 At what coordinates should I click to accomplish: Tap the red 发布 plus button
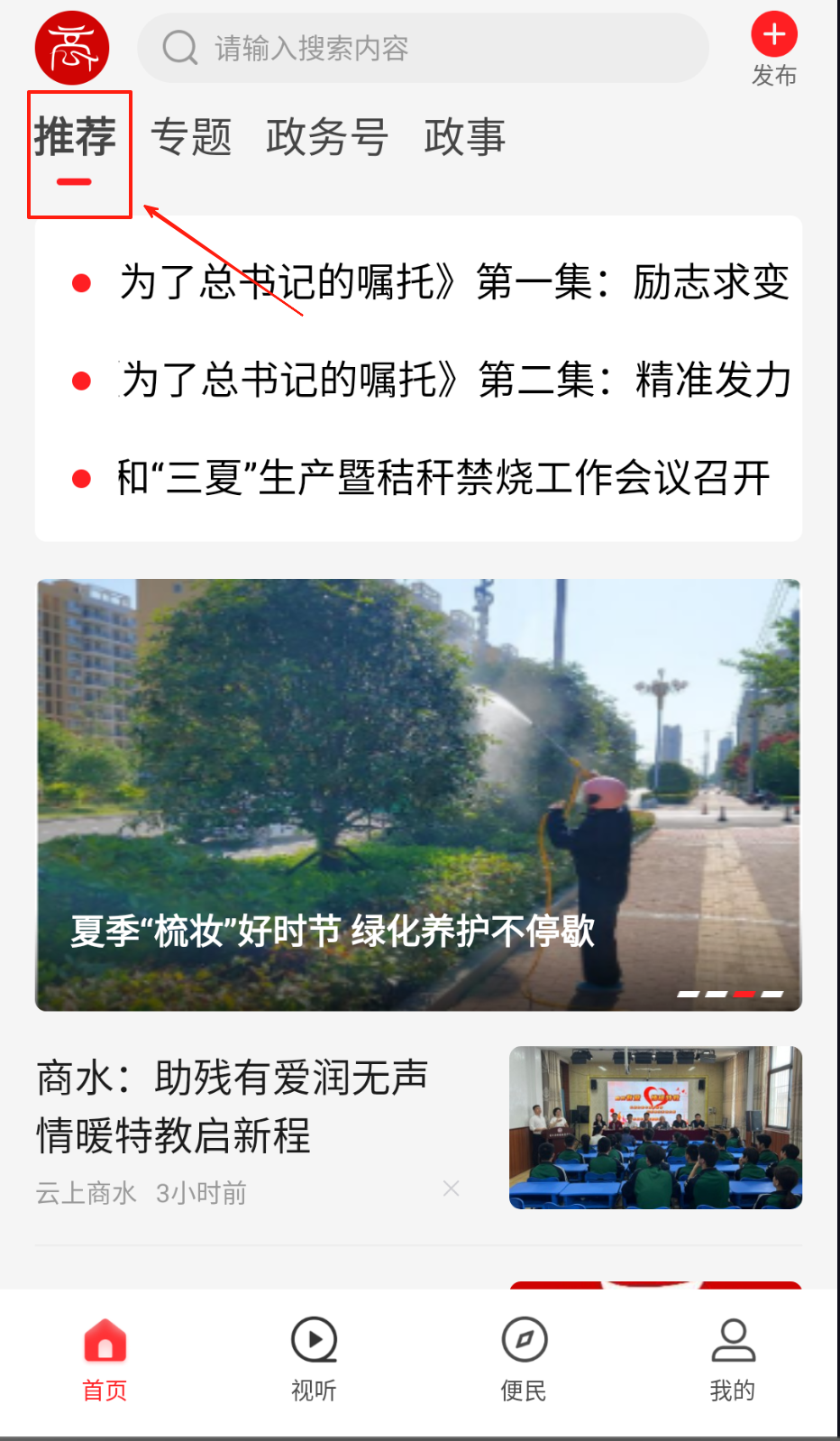click(774, 36)
